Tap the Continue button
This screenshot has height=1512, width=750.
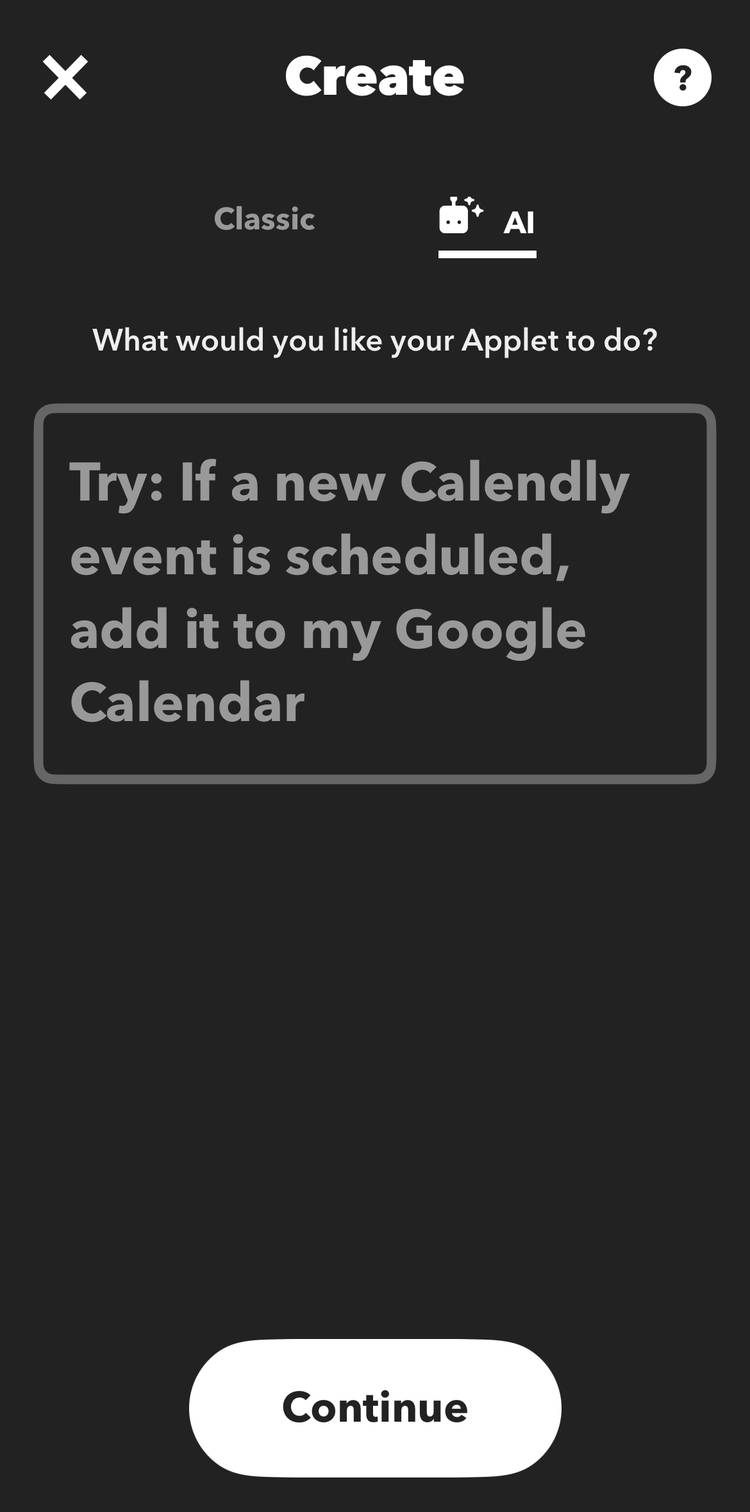375,1407
